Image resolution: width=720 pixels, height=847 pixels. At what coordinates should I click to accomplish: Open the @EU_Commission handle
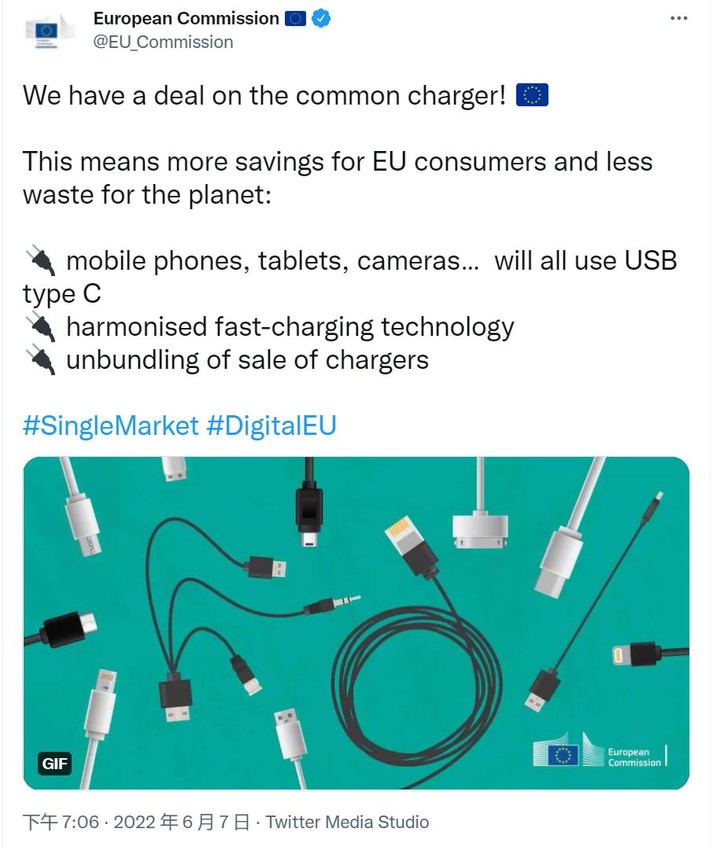point(163,42)
